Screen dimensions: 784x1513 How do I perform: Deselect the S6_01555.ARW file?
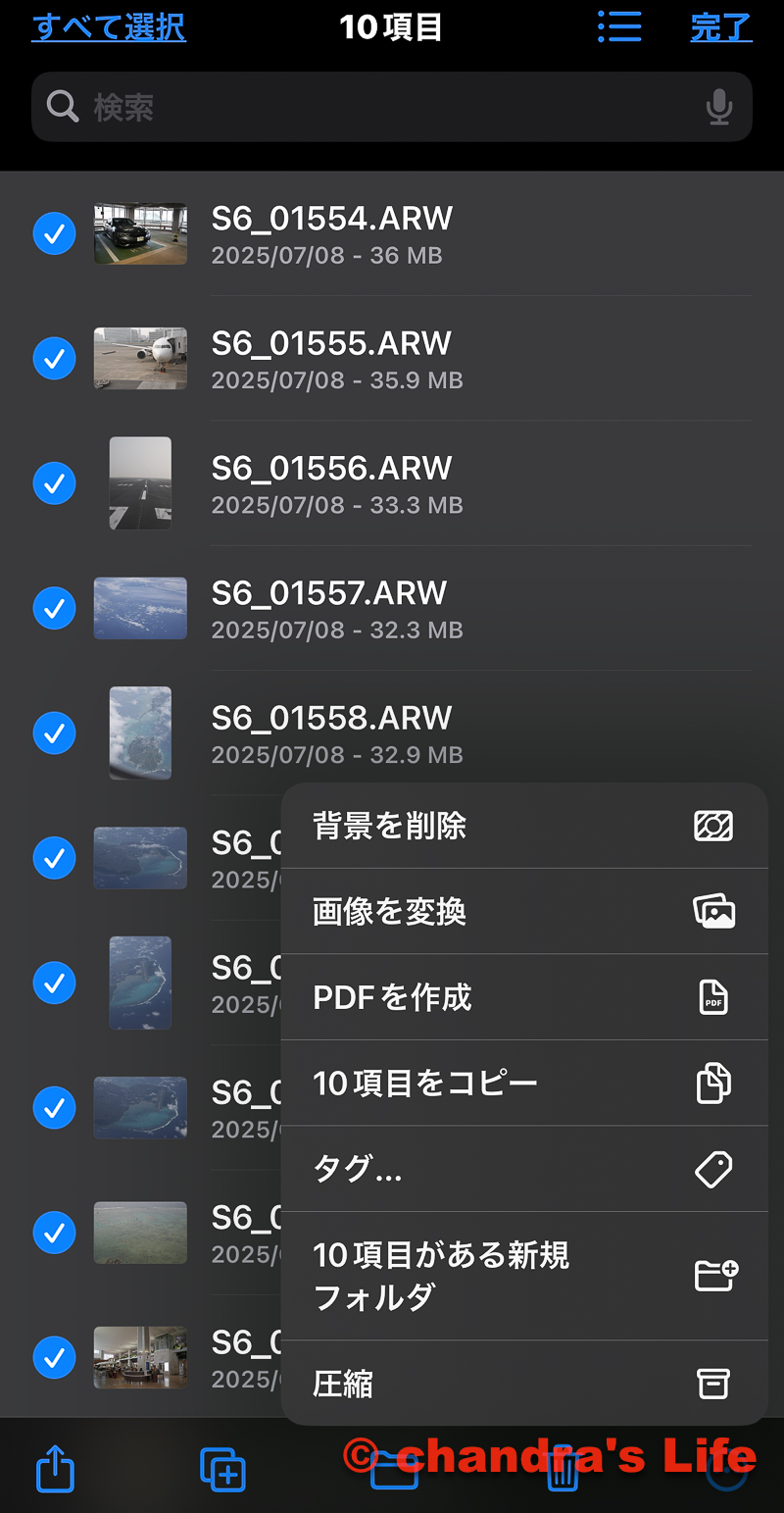point(55,359)
